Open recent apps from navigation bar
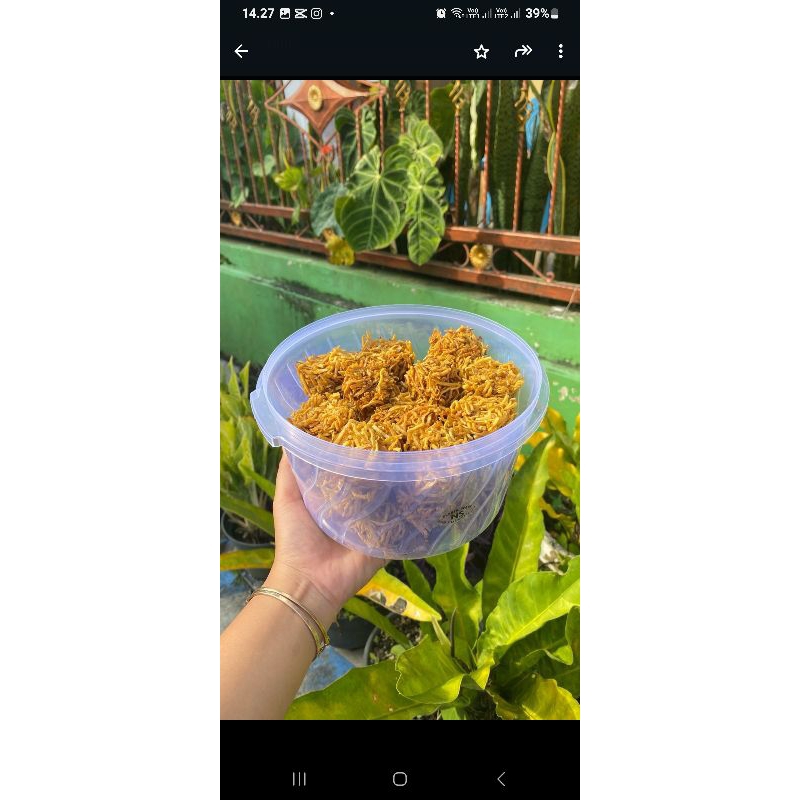 click(x=299, y=778)
